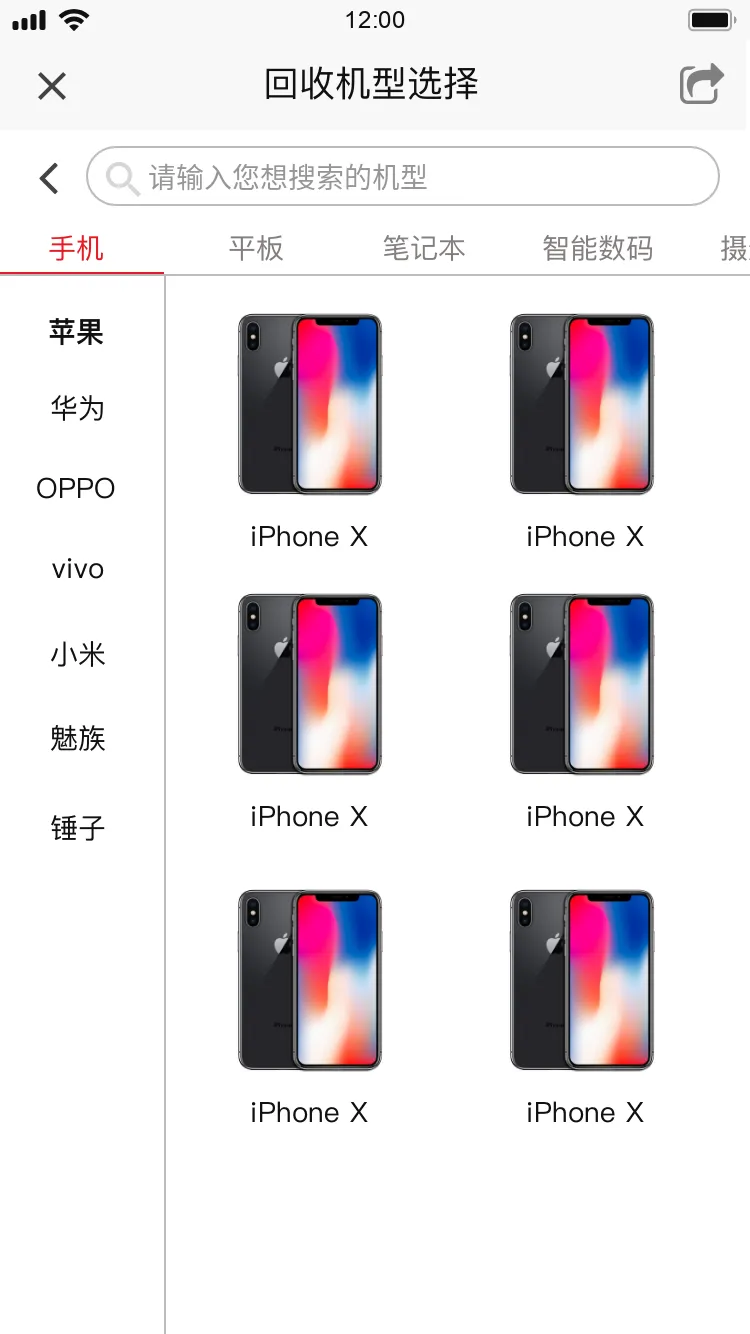
Task: Select the 手机 tab
Action: 77,248
